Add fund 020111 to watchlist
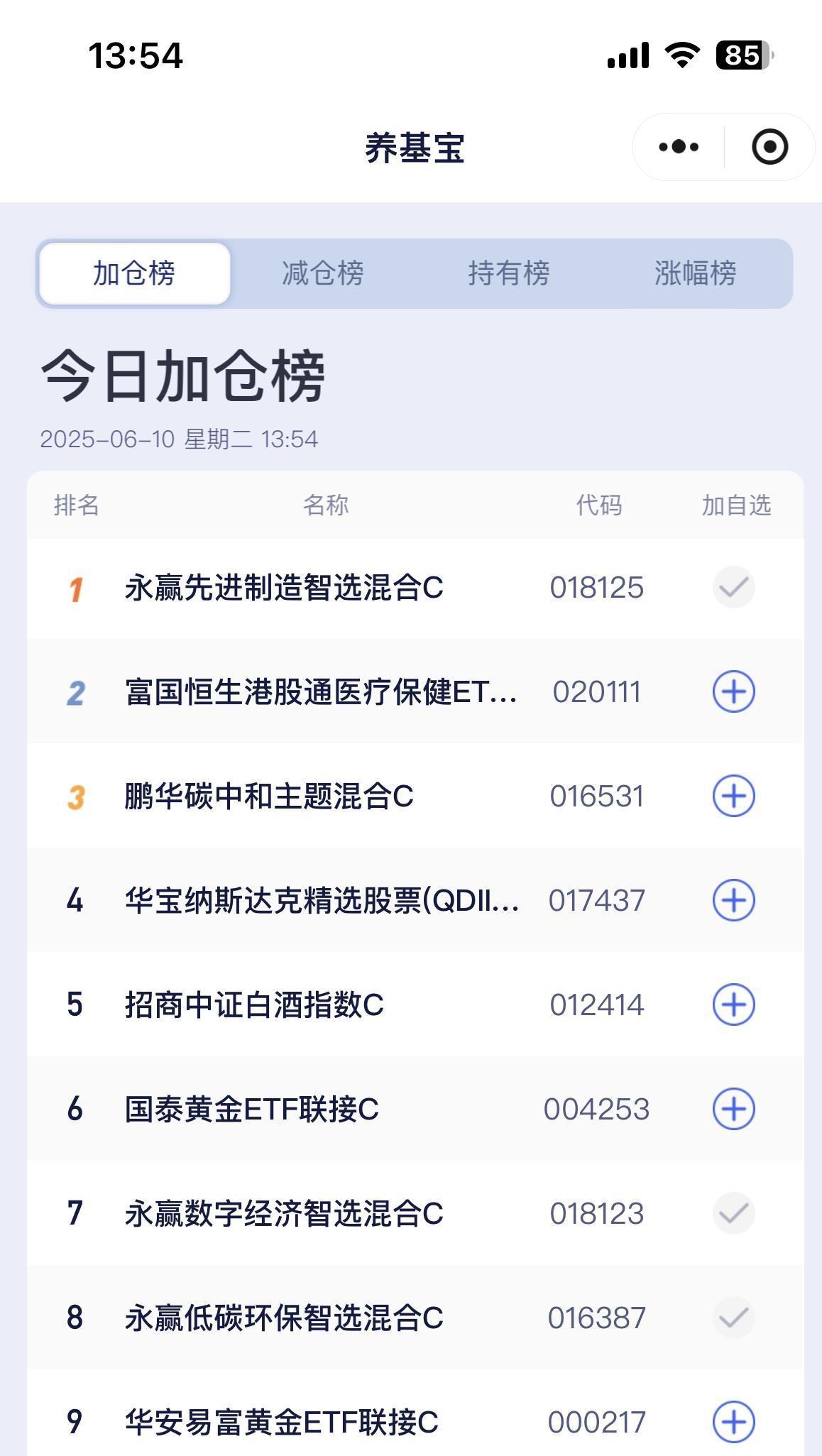This screenshot has width=822, height=1456. [x=733, y=691]
